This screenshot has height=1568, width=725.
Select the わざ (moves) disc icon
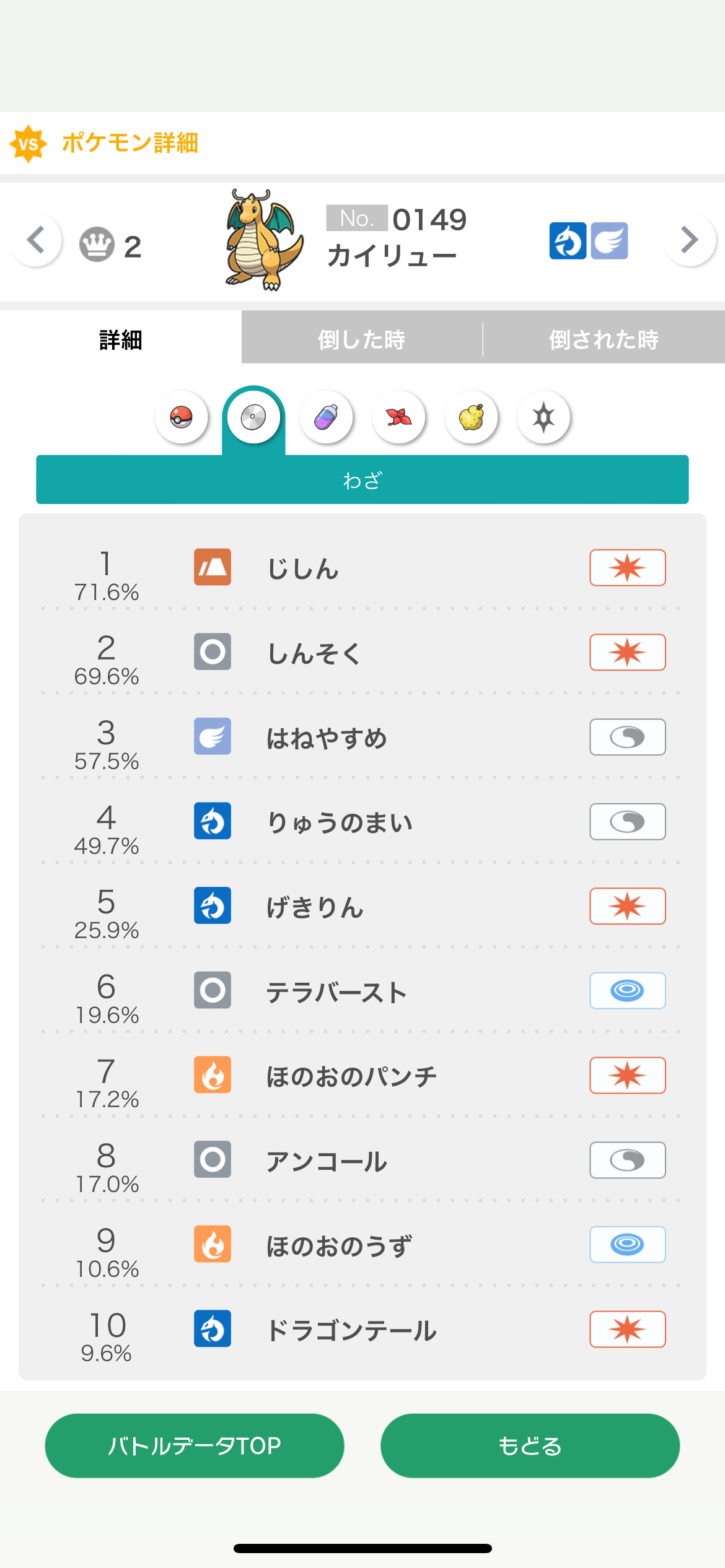click(254, 417)
